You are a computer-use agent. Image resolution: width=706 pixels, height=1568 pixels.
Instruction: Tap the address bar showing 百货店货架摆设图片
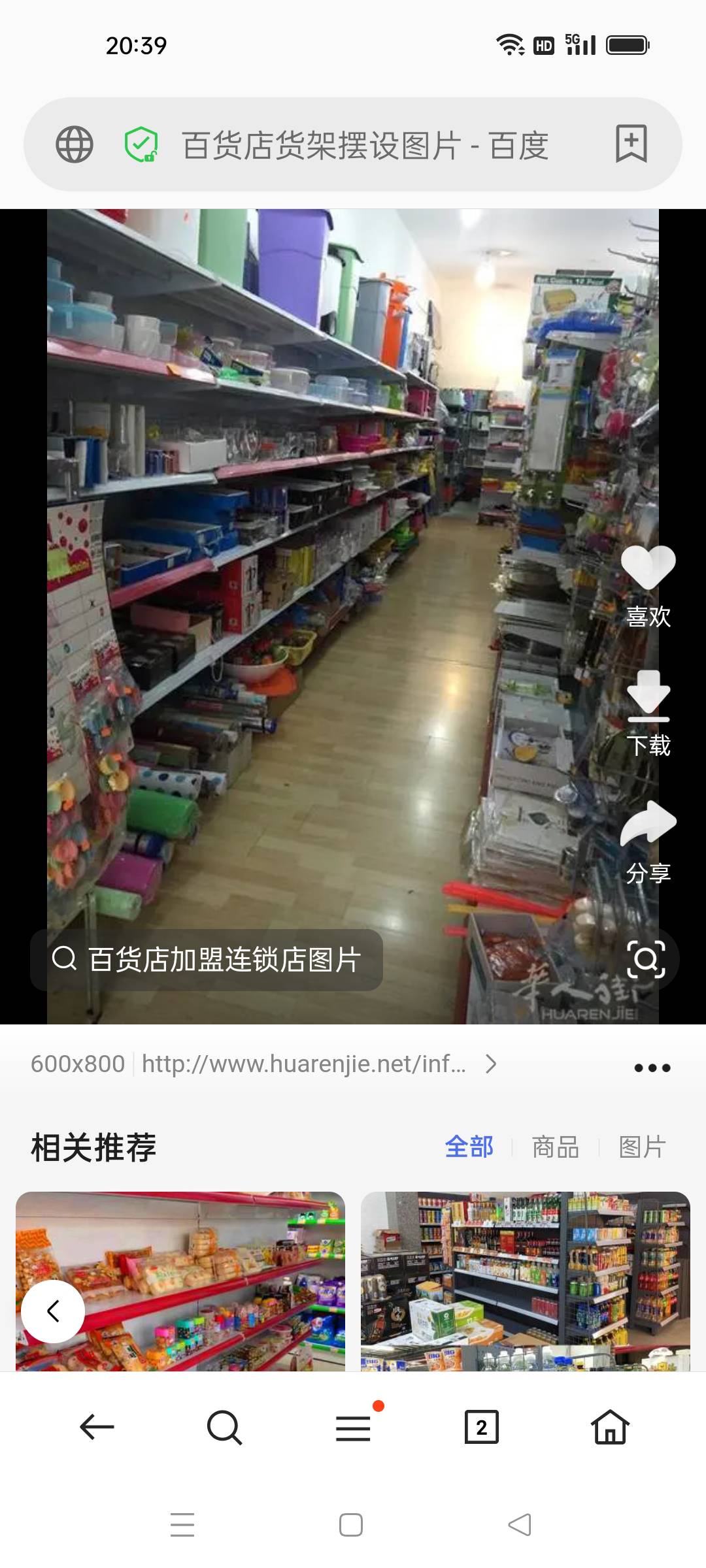tap(364, 145)
